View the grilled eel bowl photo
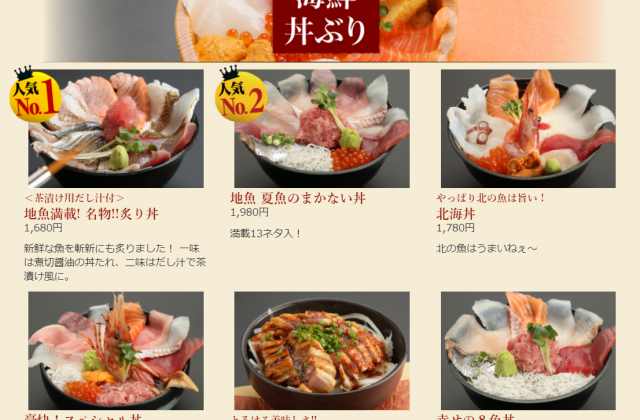 click(x=322, y=350)
